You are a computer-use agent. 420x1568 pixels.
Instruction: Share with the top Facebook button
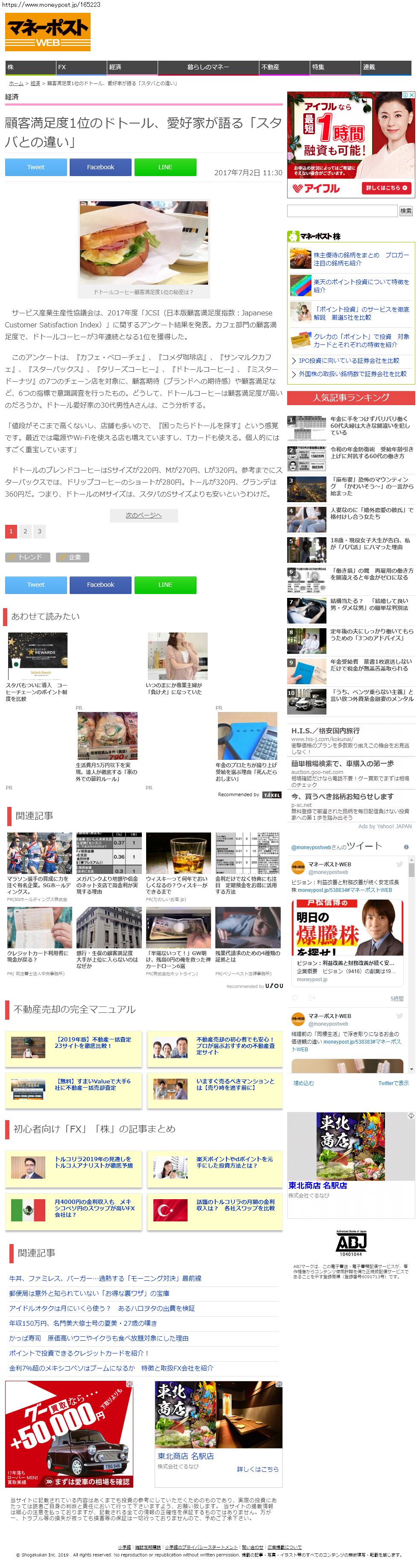point(100,167)
